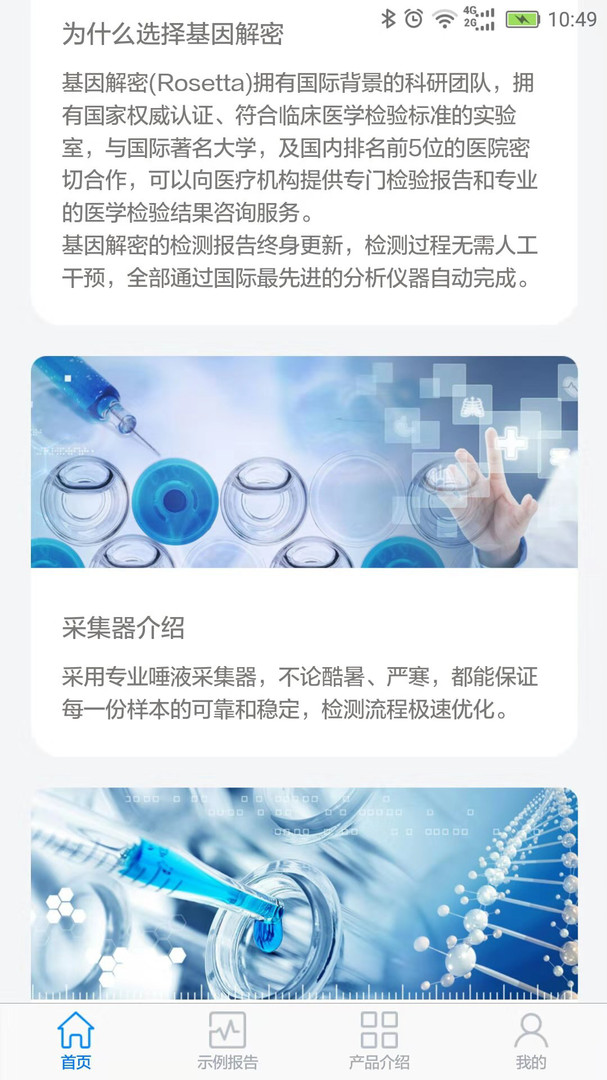Viewport: 607px width, 1080px height.
Task: Open the 示例报告 tab
Action: [x=227, y=1040]
